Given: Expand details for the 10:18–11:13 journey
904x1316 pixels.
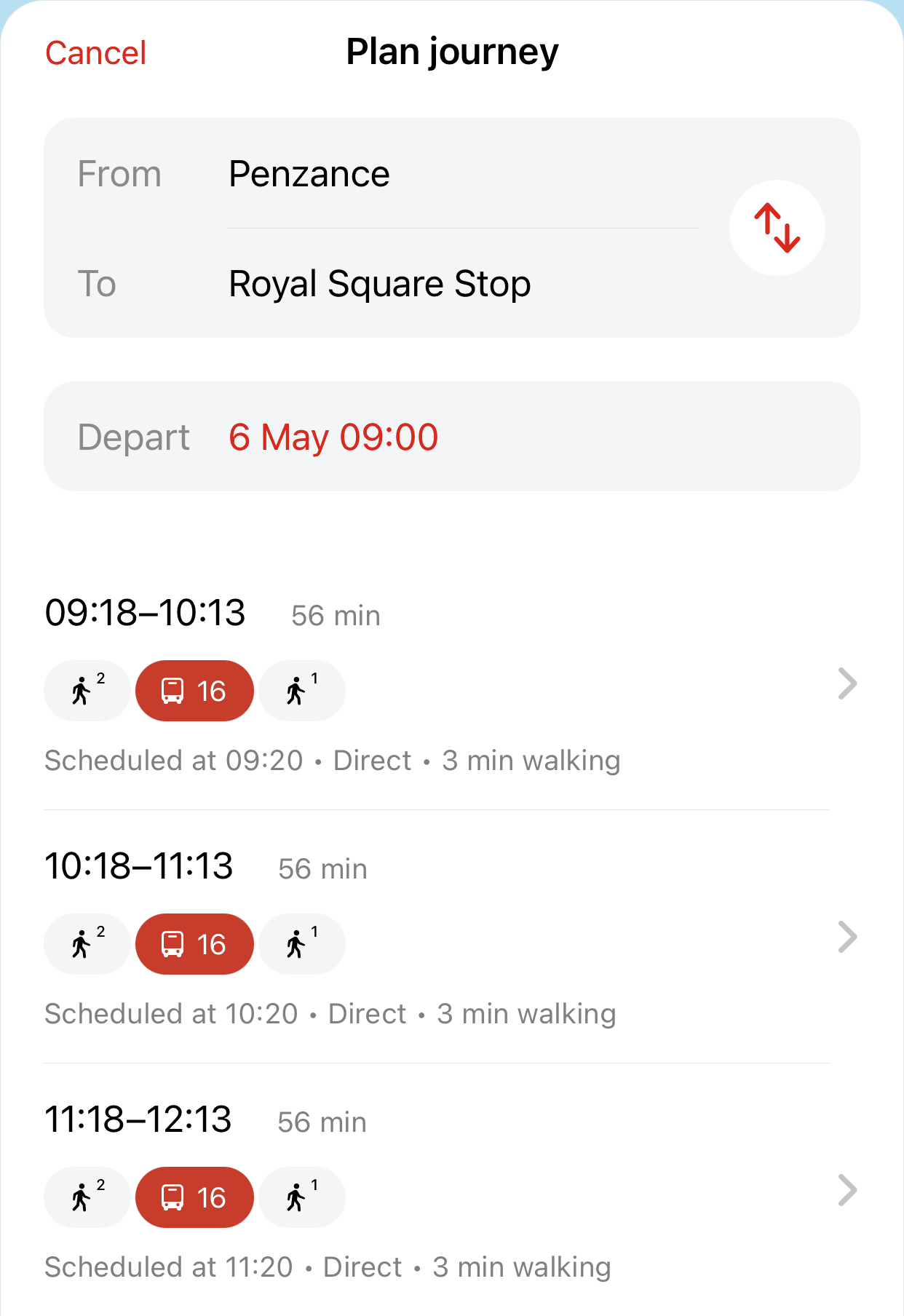Looking at the screenshot, I should pyautogui.click(x=846, y=936).
